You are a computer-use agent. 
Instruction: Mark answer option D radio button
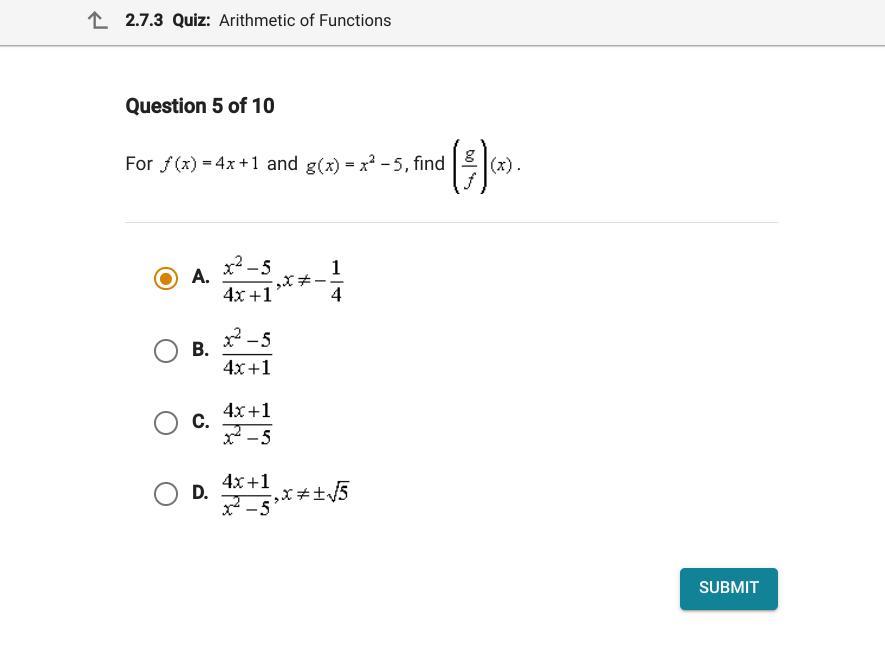(x=166, y=493)
